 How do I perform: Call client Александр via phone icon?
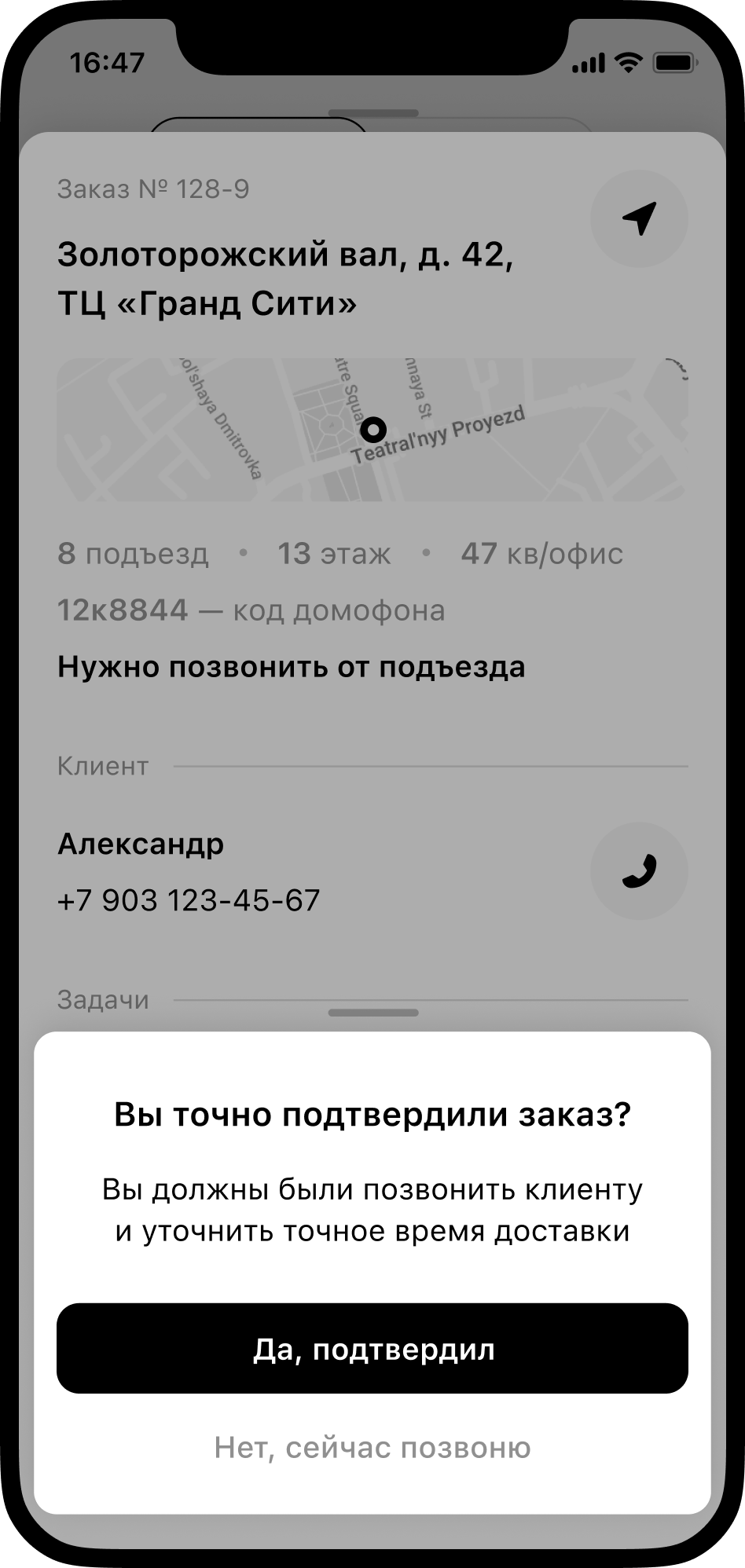click(x=639, y=870)
